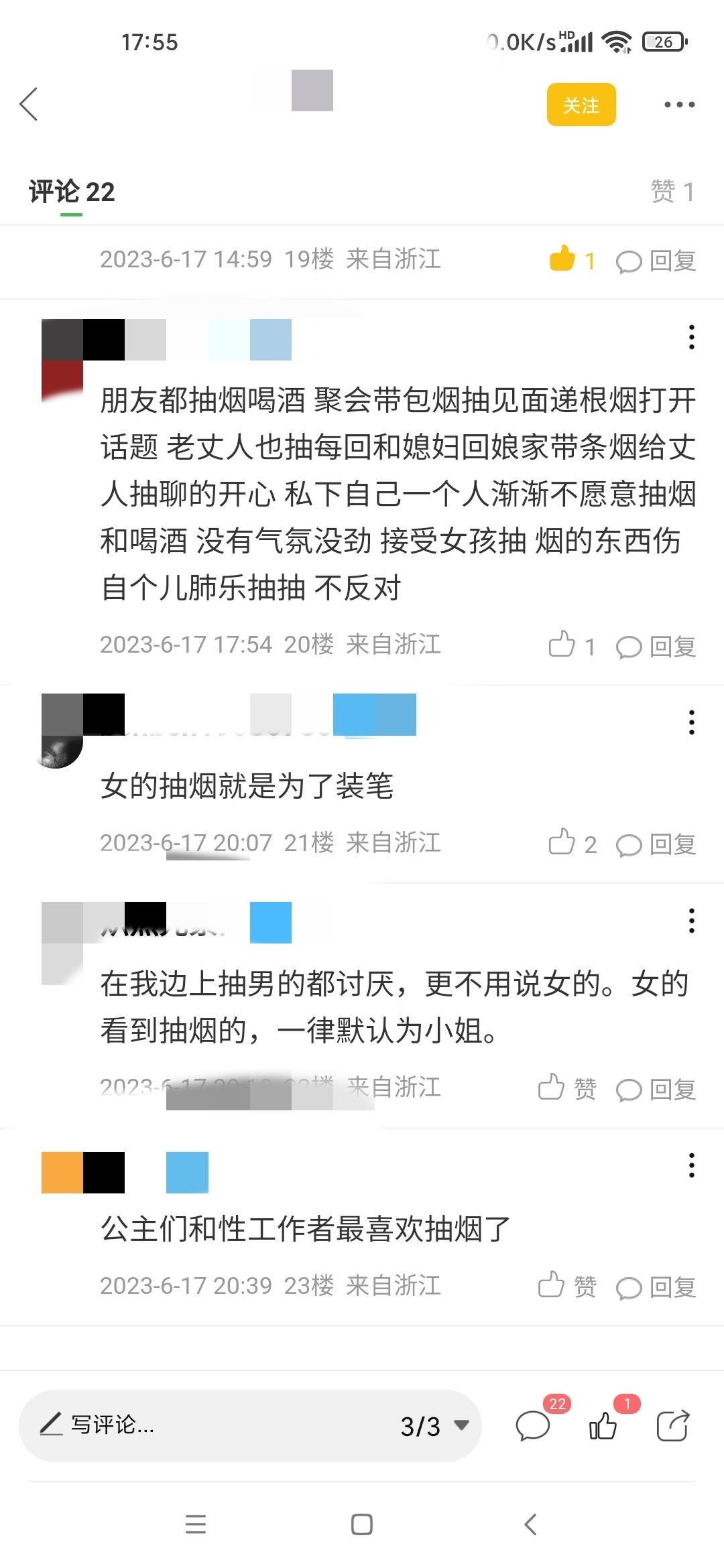Reply to the 23楼 comment

click(656, 1287)
